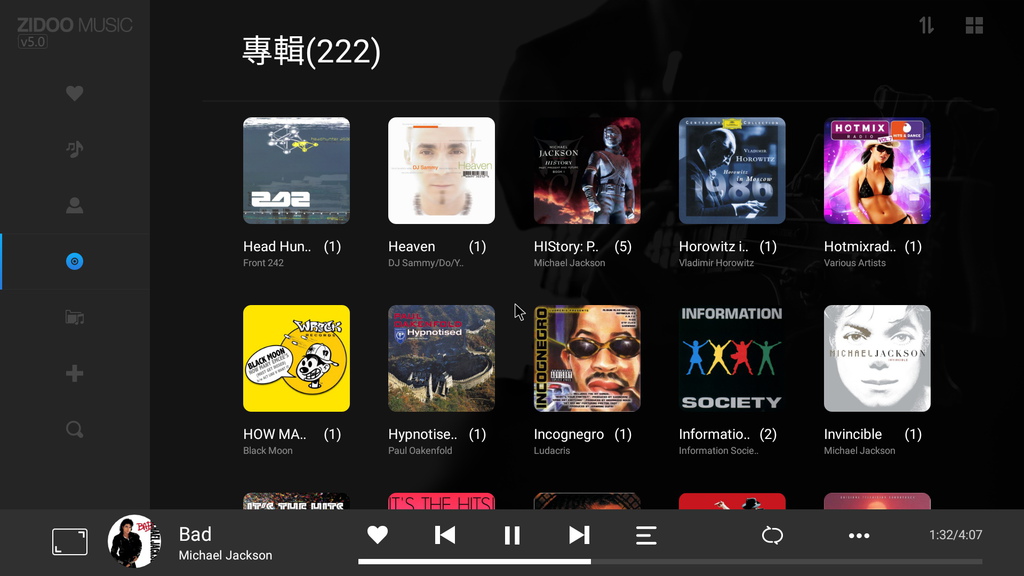This screenshot has height=576, width=1024.
Task: Open the Head Hunter album by Front 242
Action: tap(296, 171)
